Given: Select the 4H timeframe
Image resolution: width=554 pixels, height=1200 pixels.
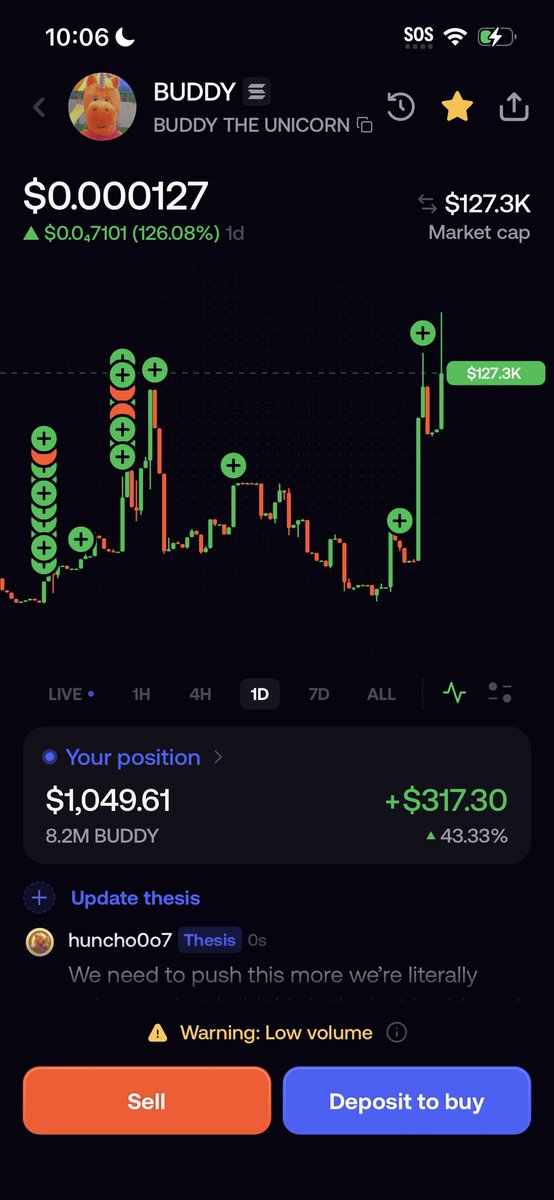Looking at the screenshot, I should [200, 693].
